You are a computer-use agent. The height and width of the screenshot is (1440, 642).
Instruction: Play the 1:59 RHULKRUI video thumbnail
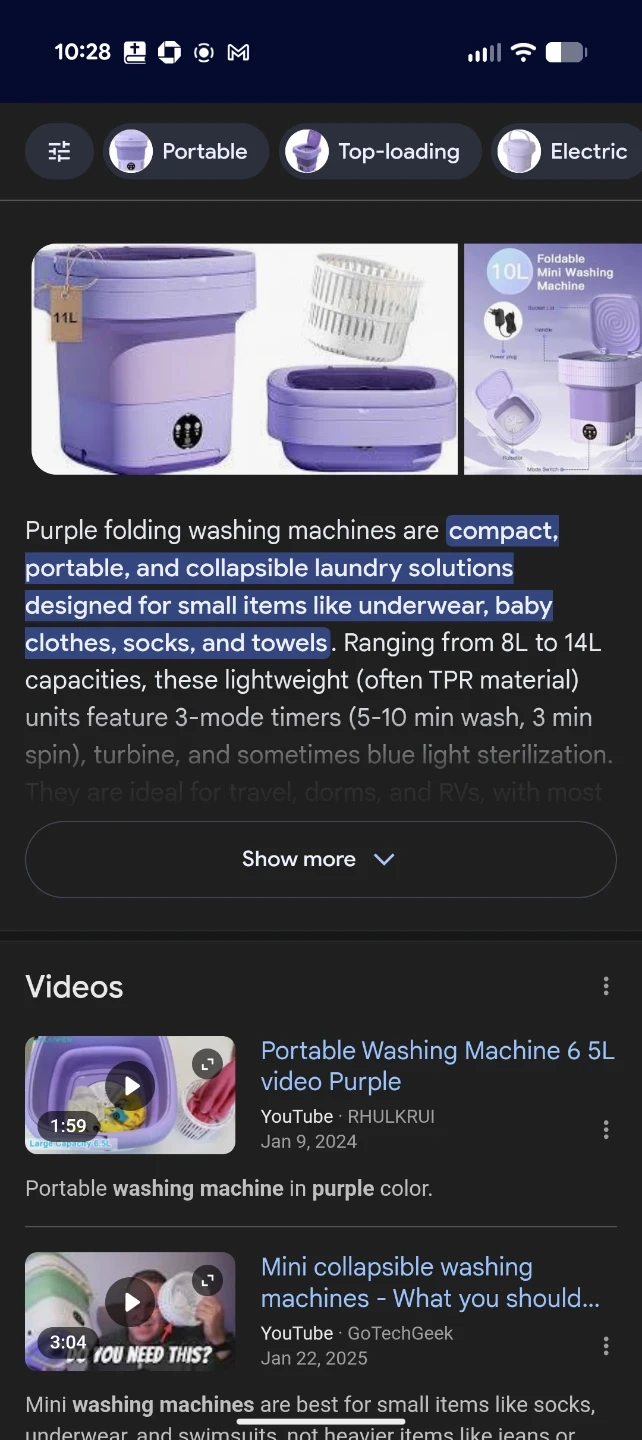pos(130,1095)
